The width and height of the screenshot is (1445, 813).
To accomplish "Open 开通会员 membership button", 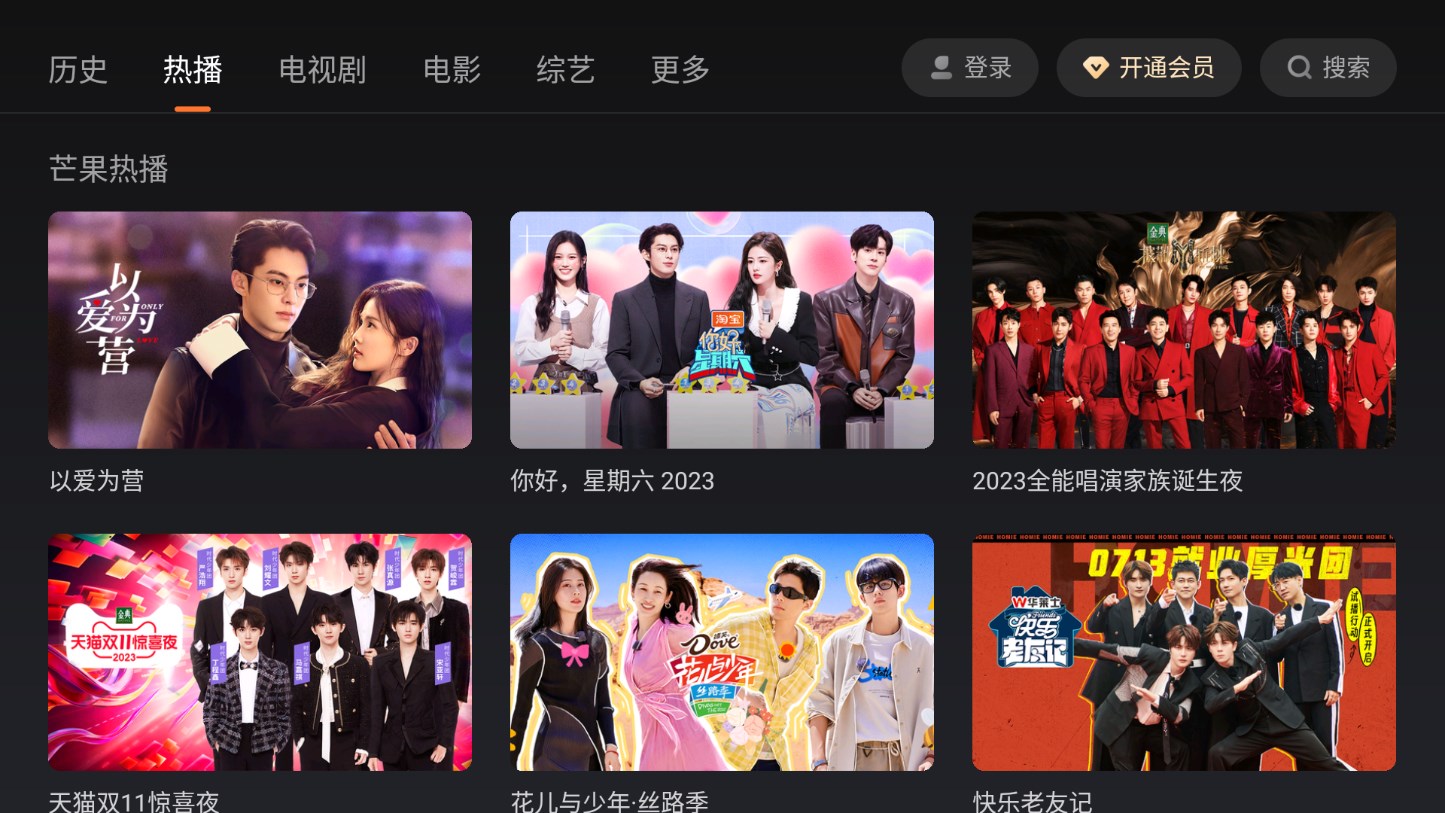I will pyautogui.click(x=1149, y=68).
